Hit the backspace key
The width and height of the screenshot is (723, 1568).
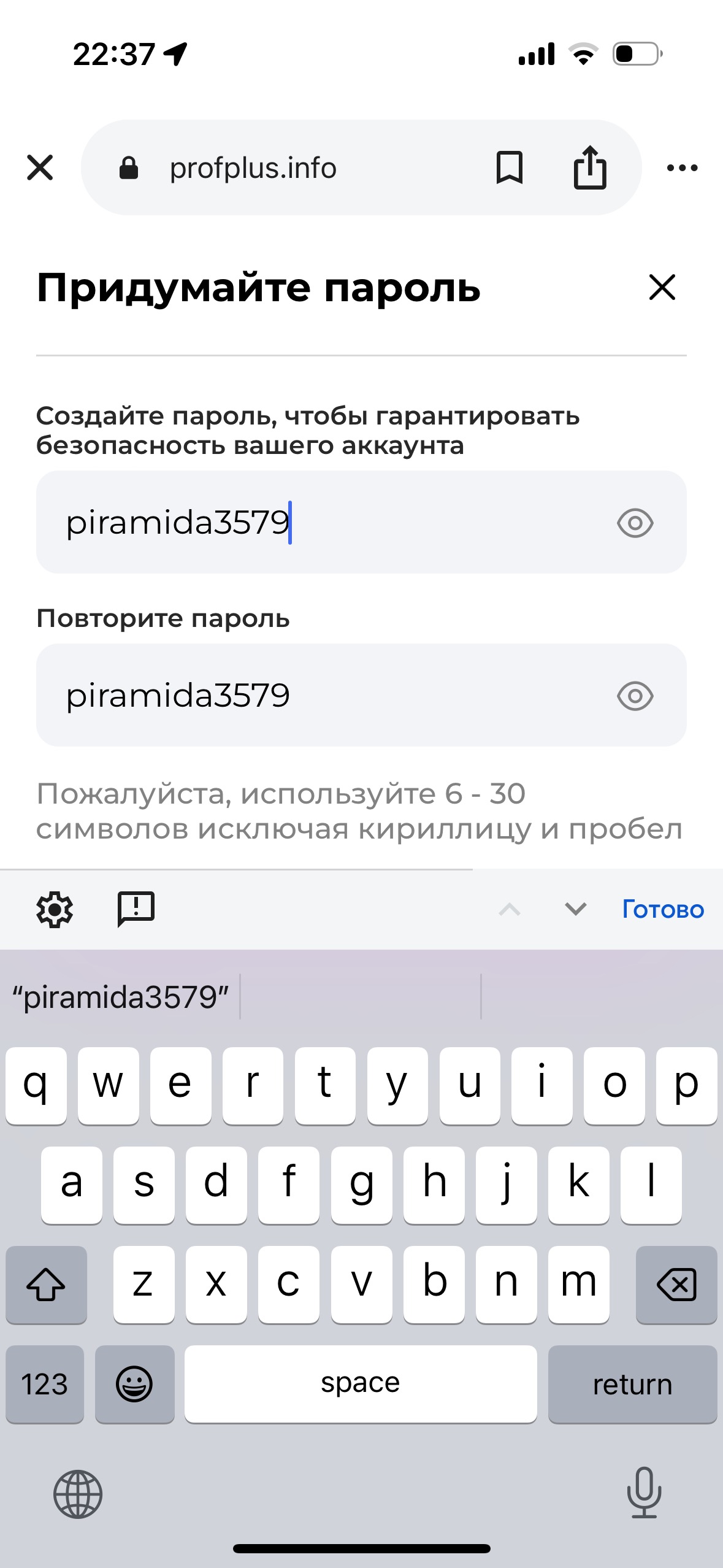tap(676, 1284)
